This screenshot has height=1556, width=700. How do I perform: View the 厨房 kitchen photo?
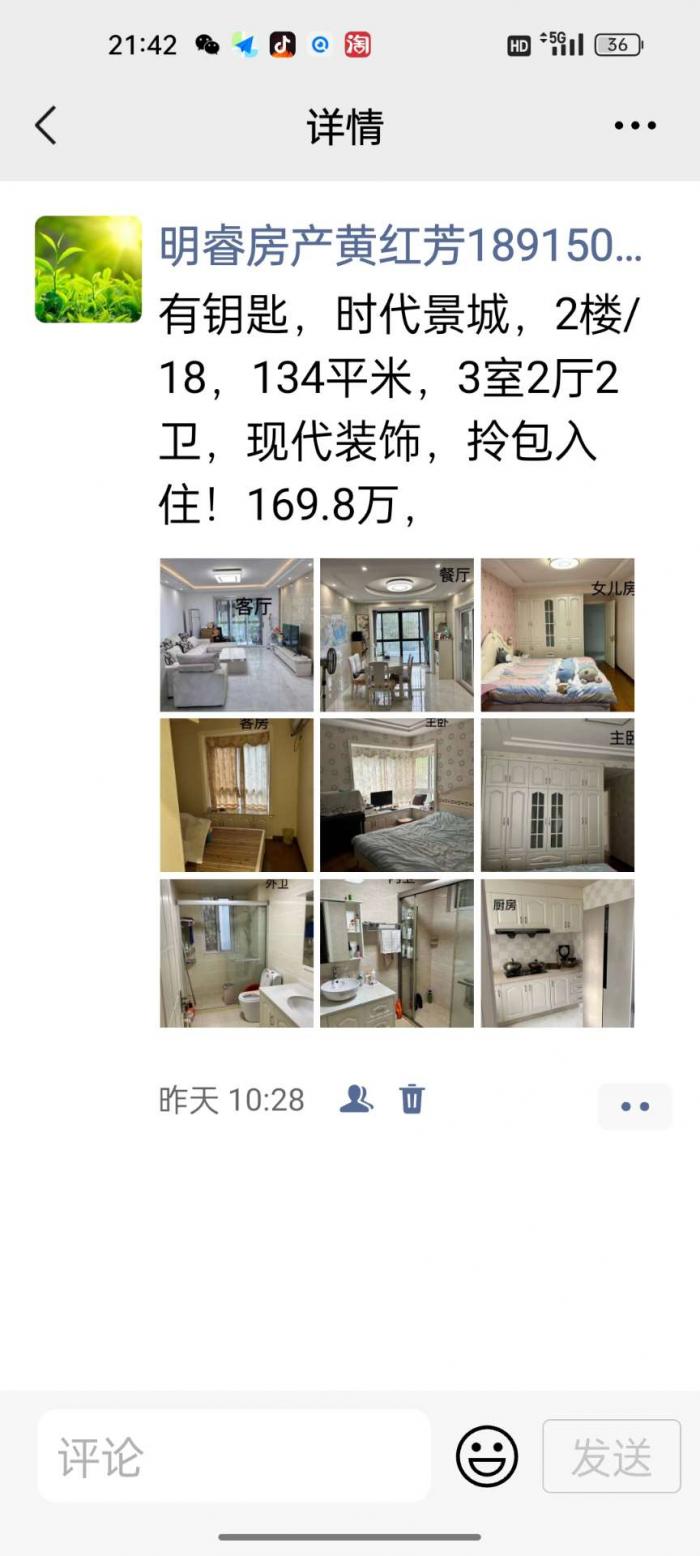pos(557,953)
